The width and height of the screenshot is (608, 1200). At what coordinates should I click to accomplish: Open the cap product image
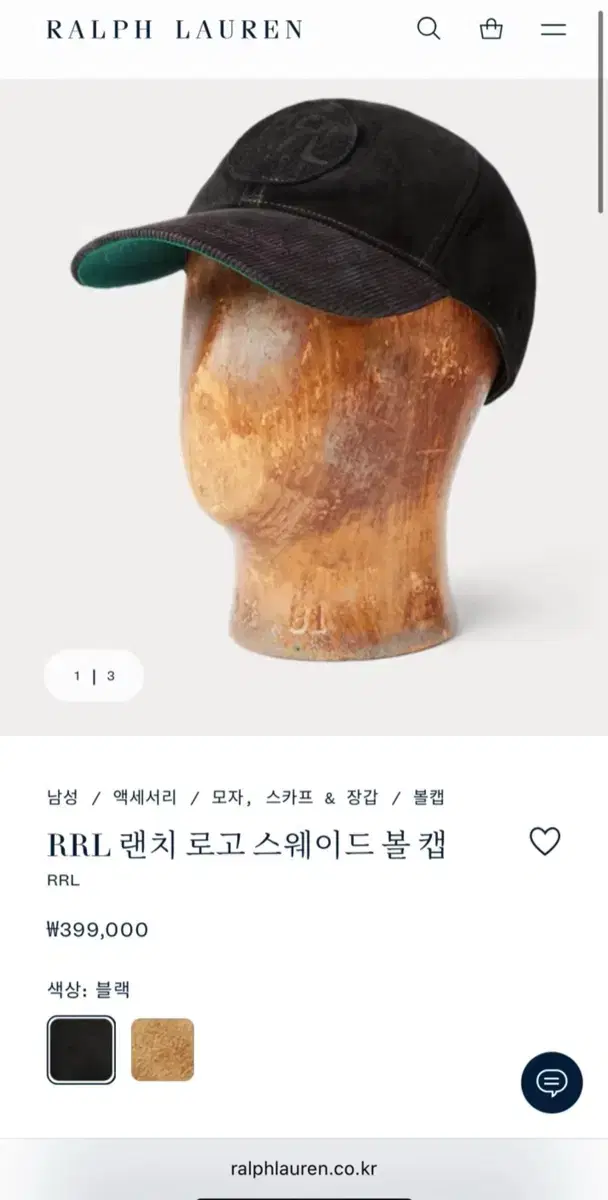tap(304, 400)
